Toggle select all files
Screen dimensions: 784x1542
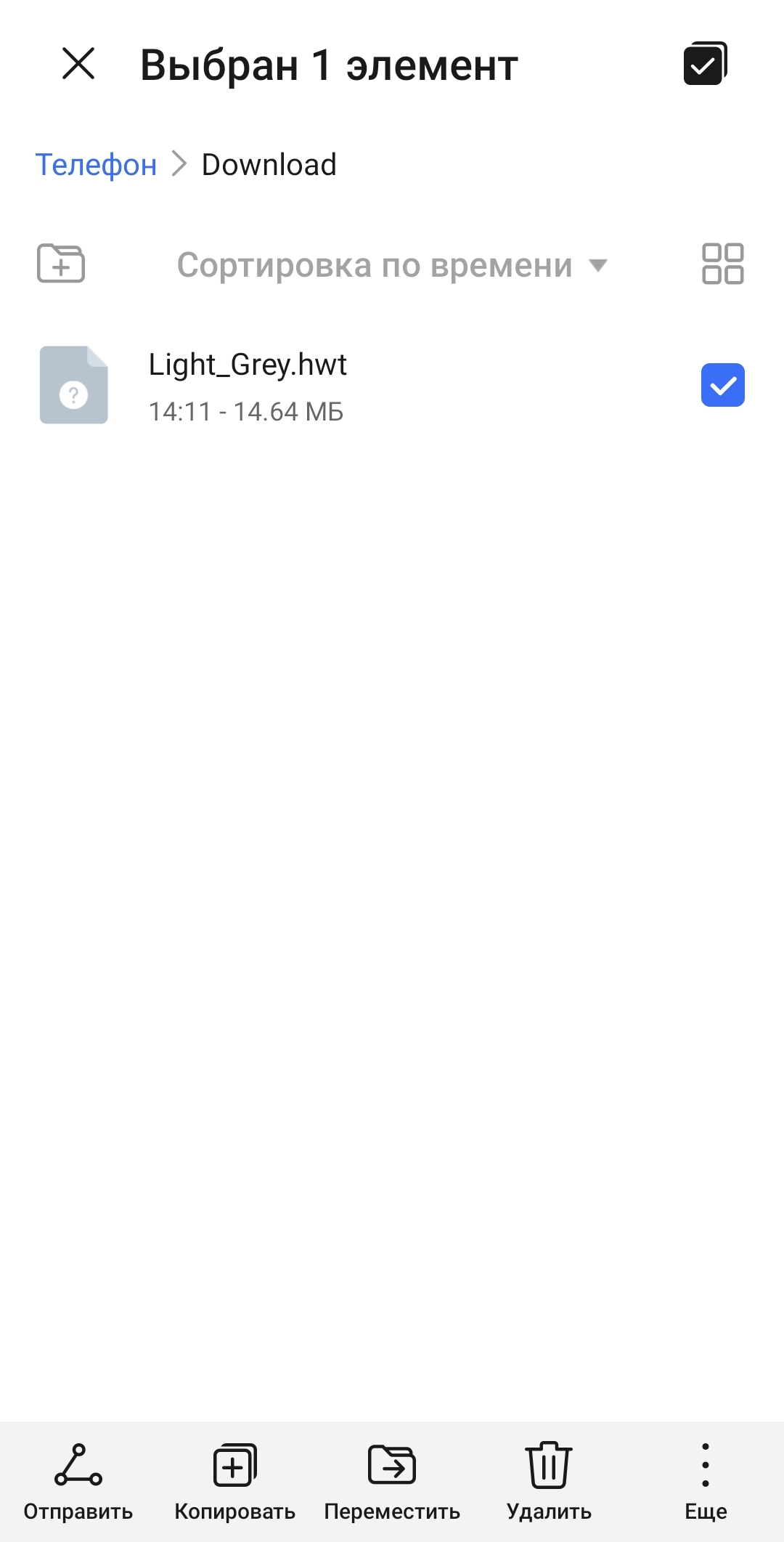[x=705, y=64]
